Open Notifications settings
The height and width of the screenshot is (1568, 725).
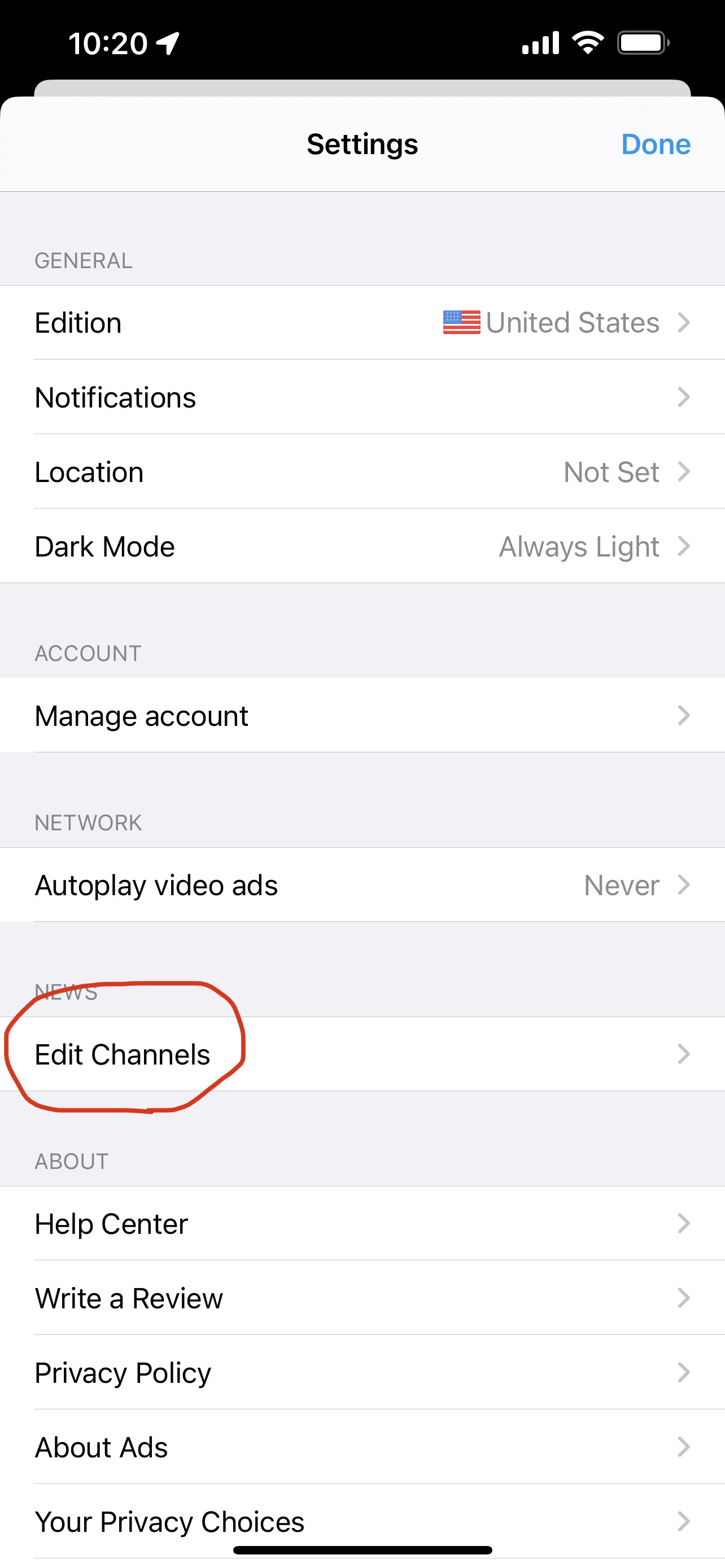(362, 397)
